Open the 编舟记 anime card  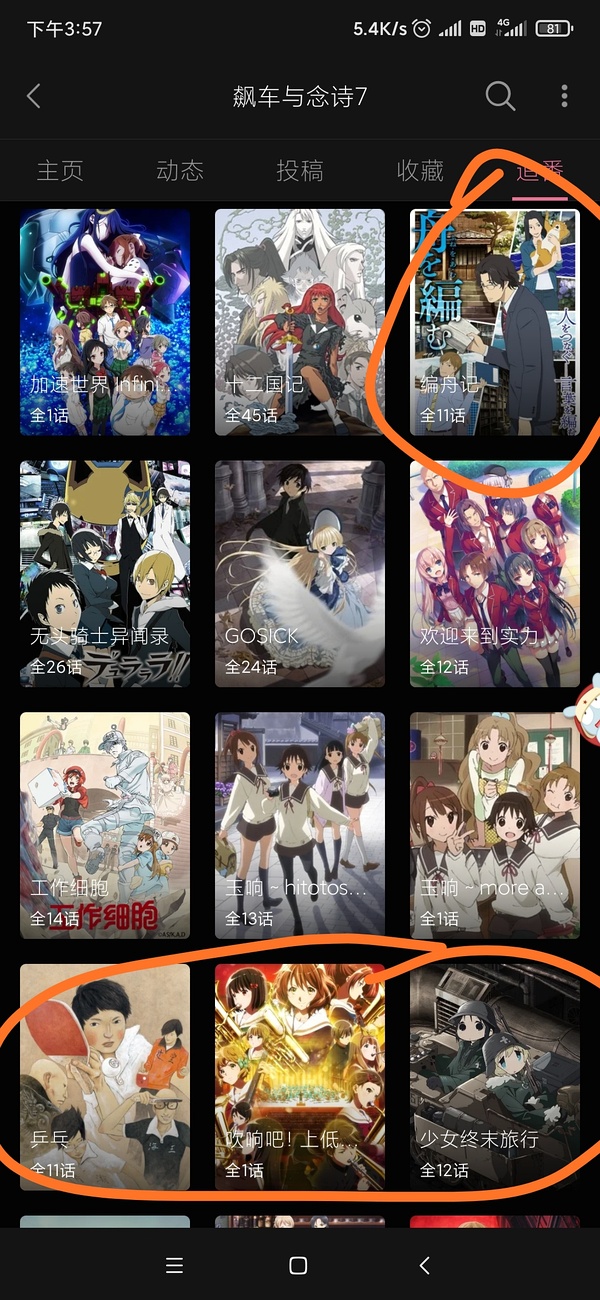(x=495, y=322)
